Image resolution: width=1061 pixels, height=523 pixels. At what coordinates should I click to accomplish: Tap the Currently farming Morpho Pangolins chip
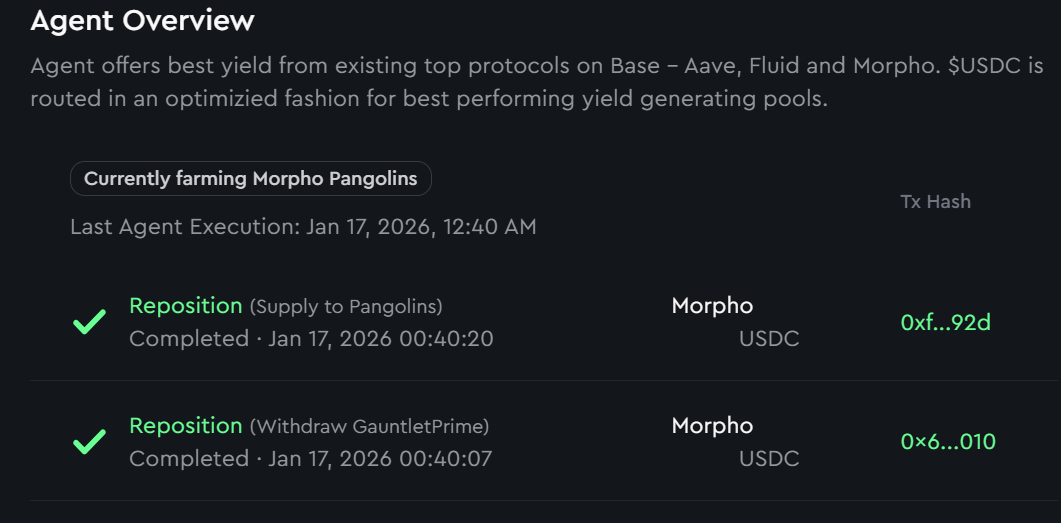[x=250, y=179]
